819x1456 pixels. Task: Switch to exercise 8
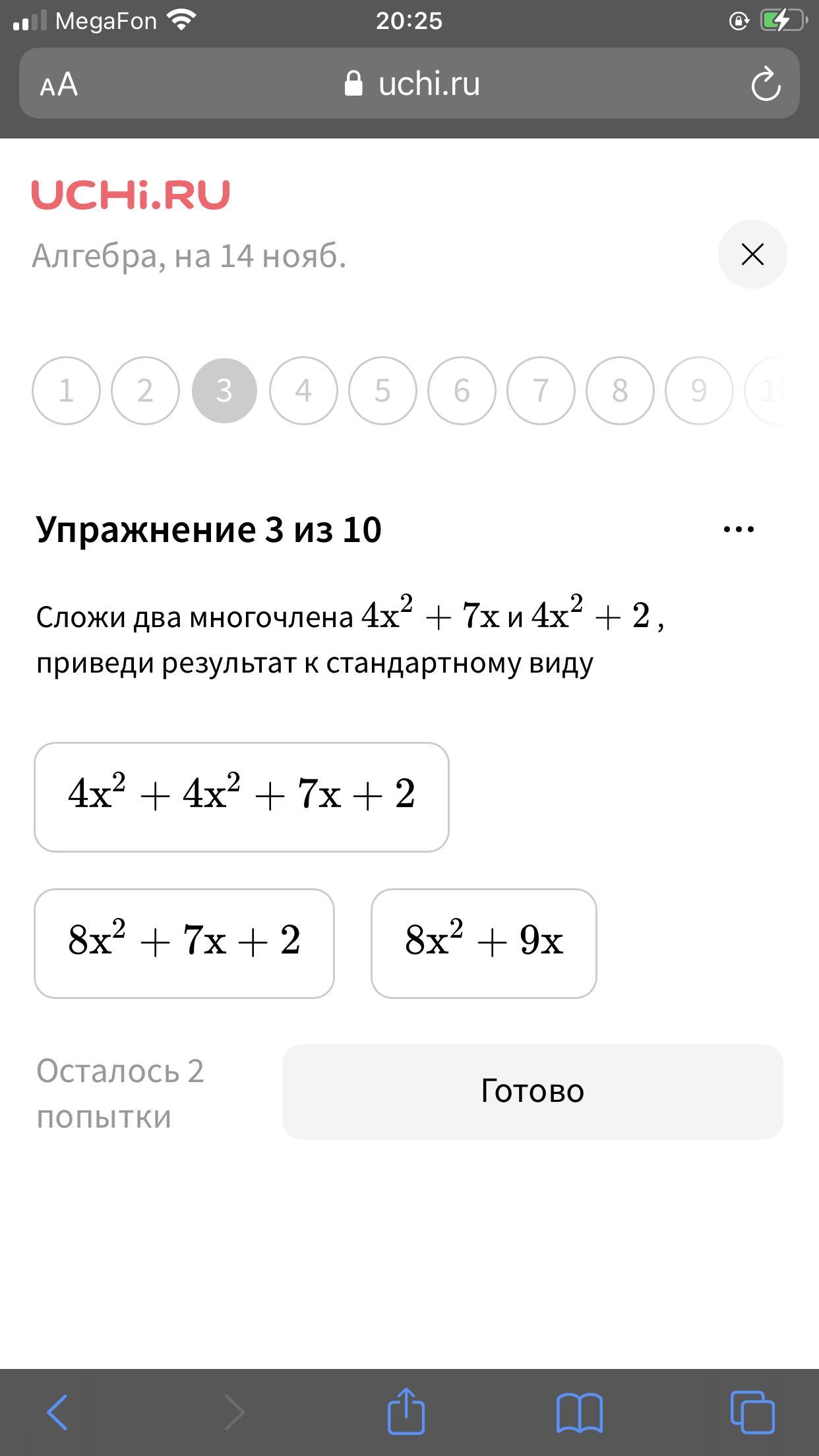pos(620,390)
